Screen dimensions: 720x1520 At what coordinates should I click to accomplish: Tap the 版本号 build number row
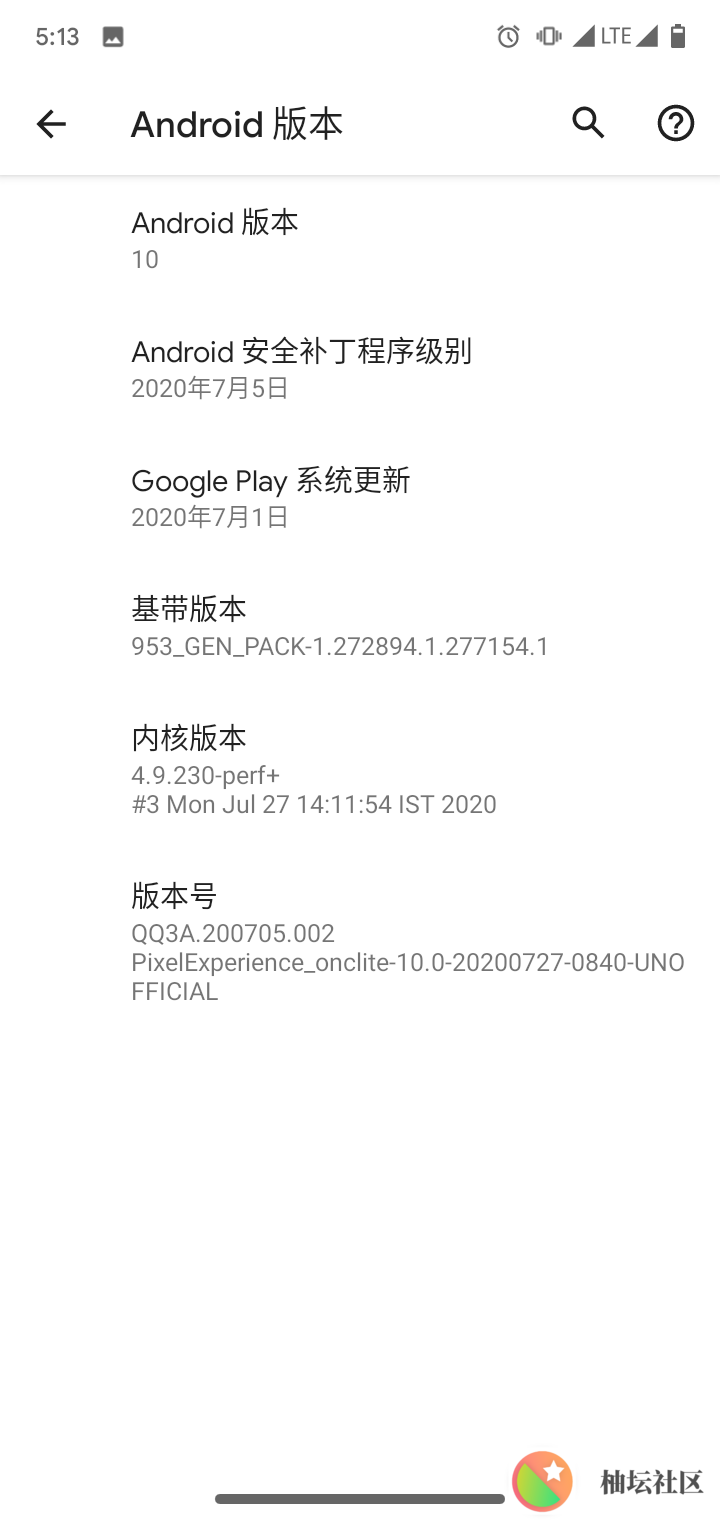tap(360, 942)
